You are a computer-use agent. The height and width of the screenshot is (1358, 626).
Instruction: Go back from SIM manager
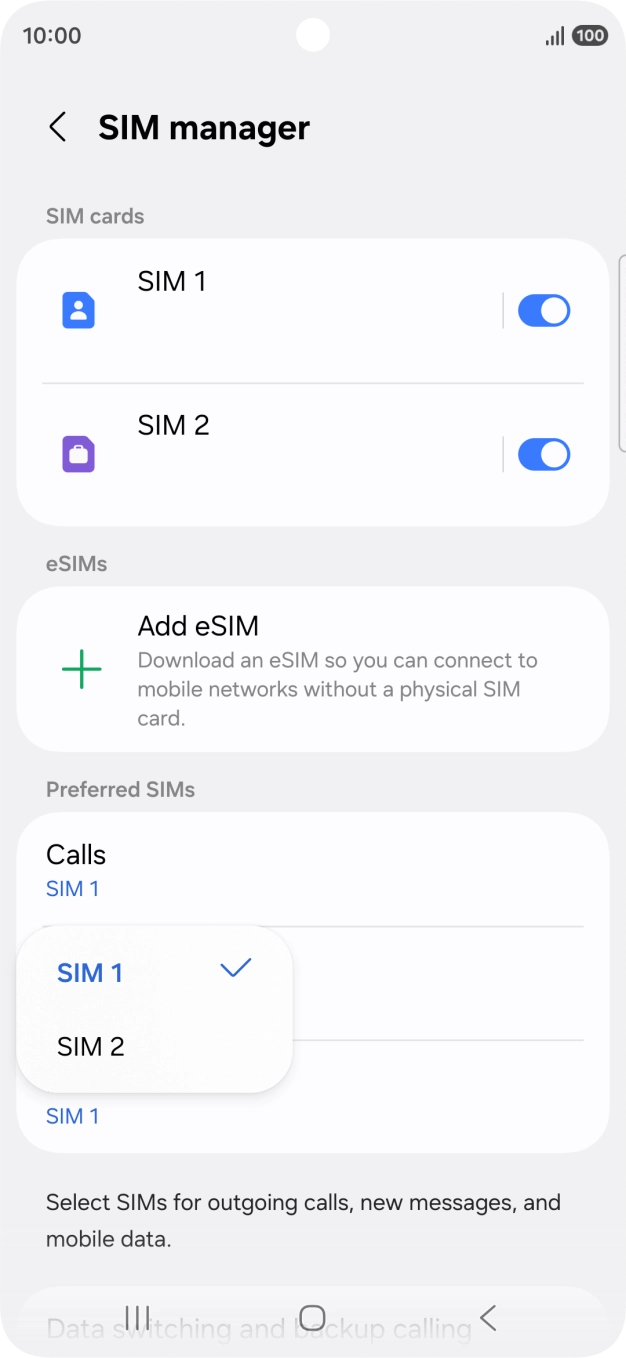click(58, 127)
